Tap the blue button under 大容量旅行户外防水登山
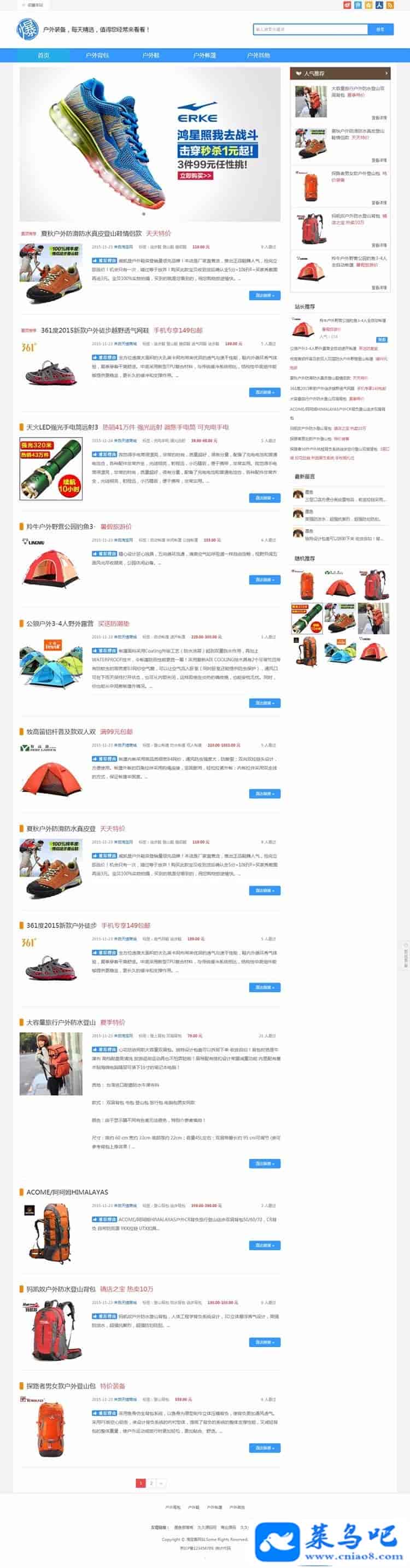The height and width of the screenshot is (1568, 410). 265,1163
